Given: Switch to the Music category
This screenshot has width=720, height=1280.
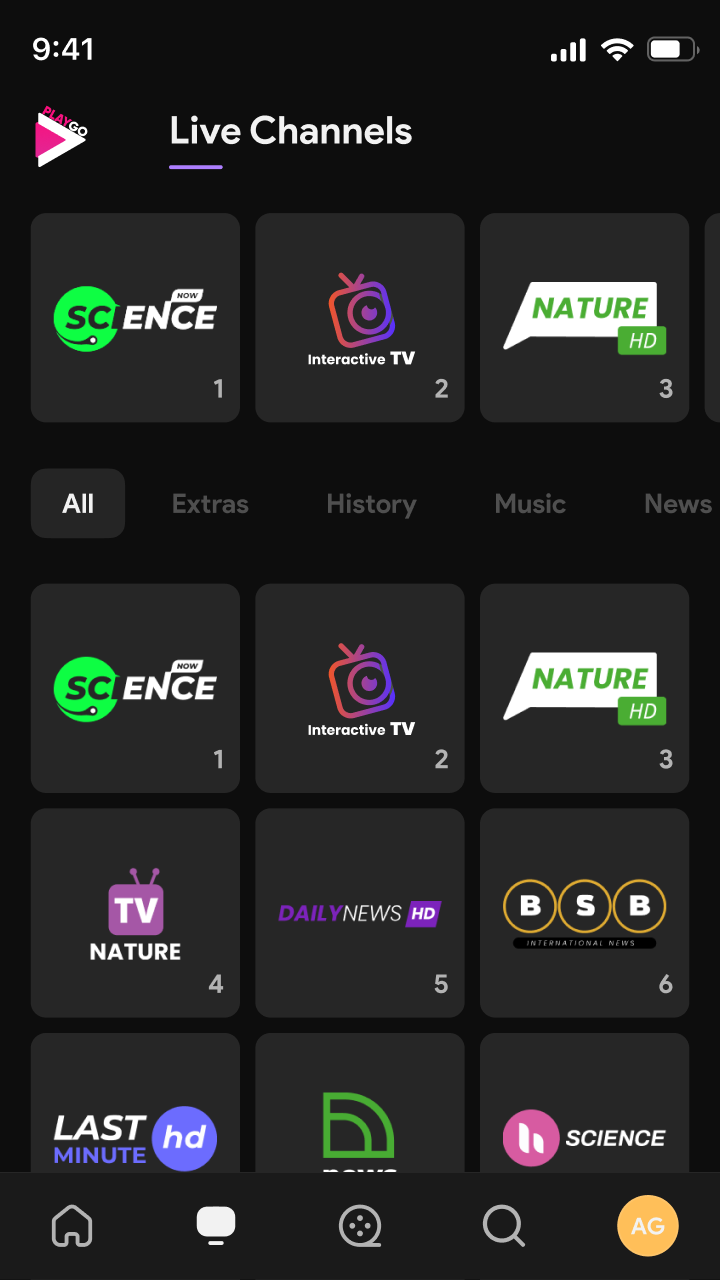Looking at the screenshot, I should click(530, 503).
